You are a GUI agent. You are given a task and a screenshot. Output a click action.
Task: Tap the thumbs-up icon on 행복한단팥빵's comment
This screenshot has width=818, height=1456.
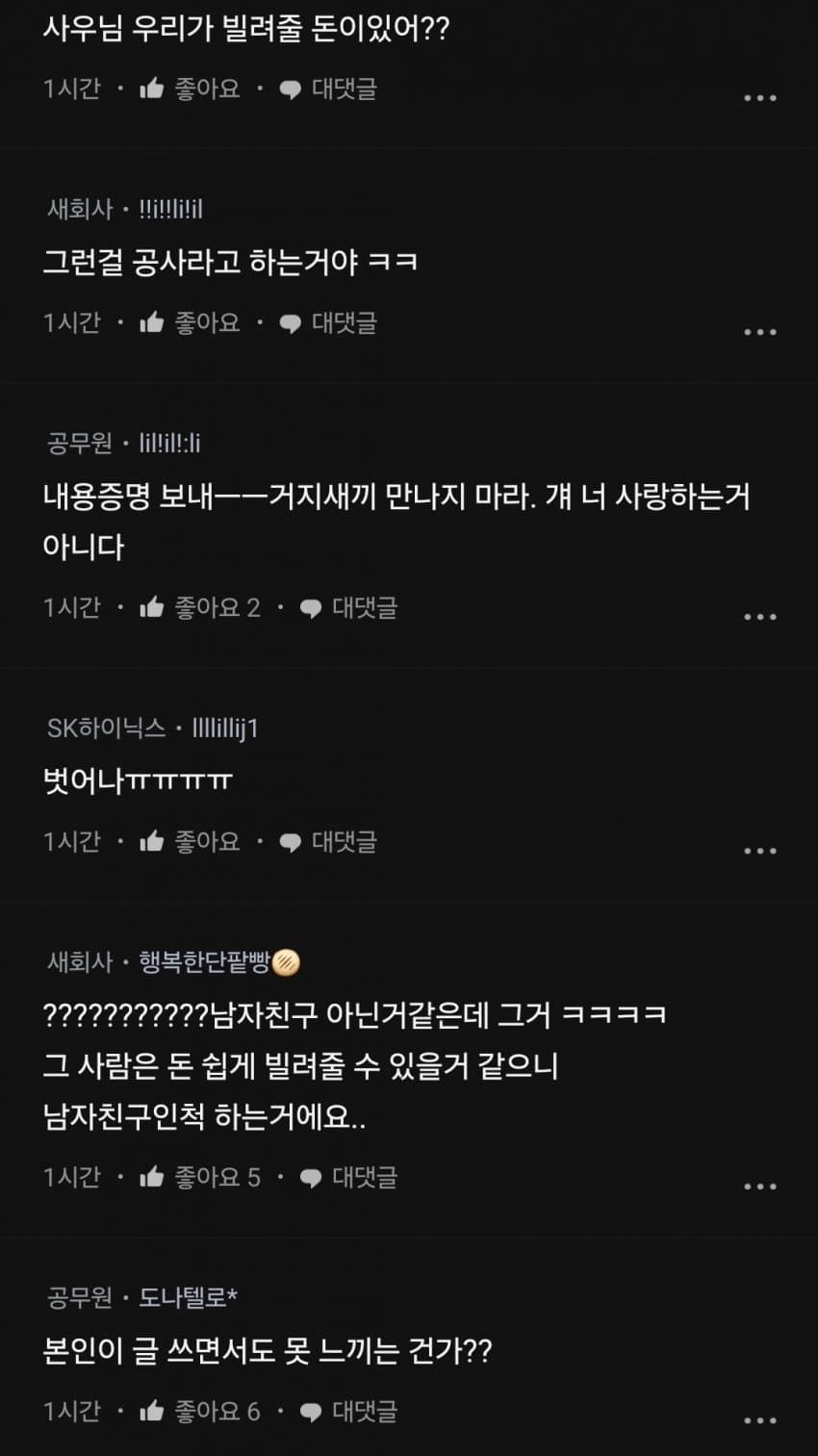[x=151, y=1176]
